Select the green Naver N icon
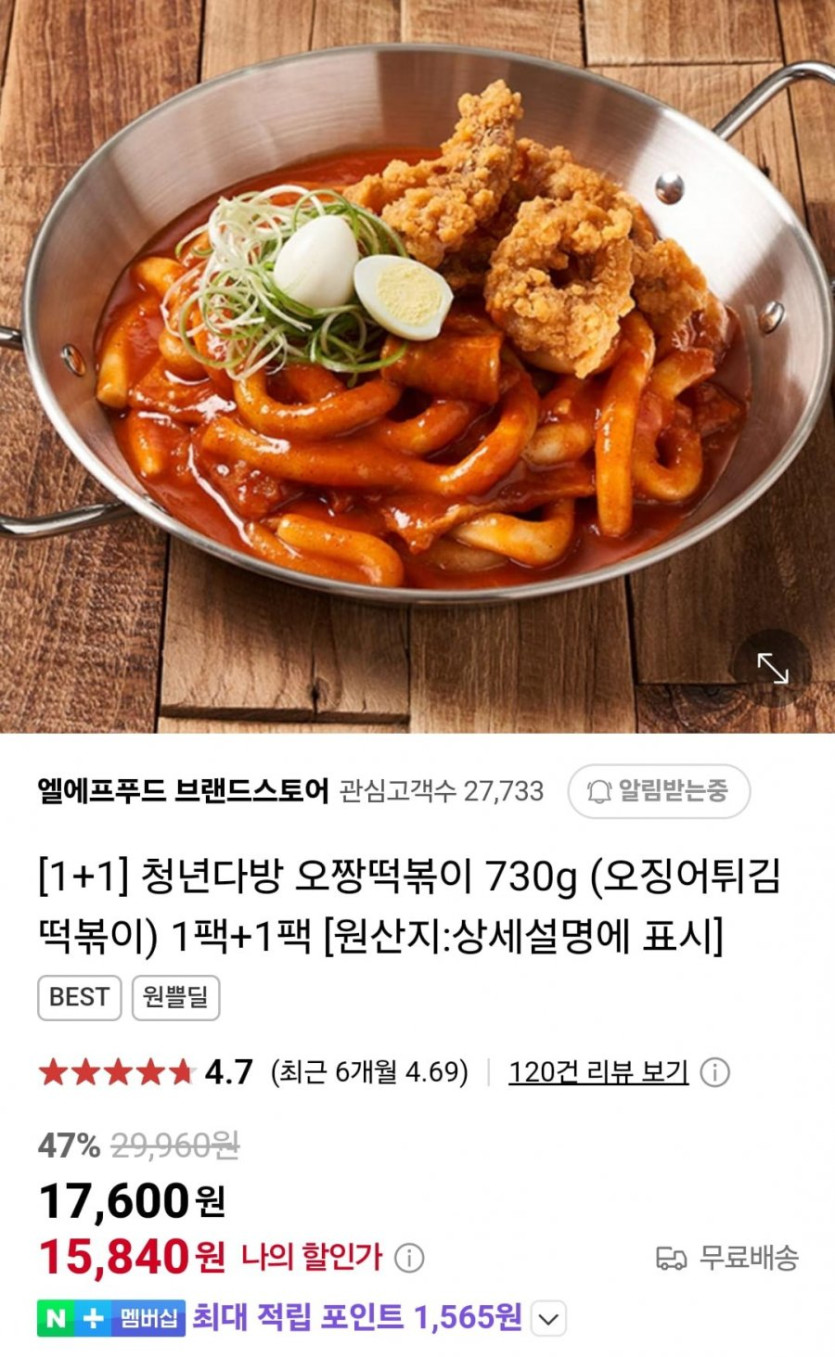 pos(57,1318)
